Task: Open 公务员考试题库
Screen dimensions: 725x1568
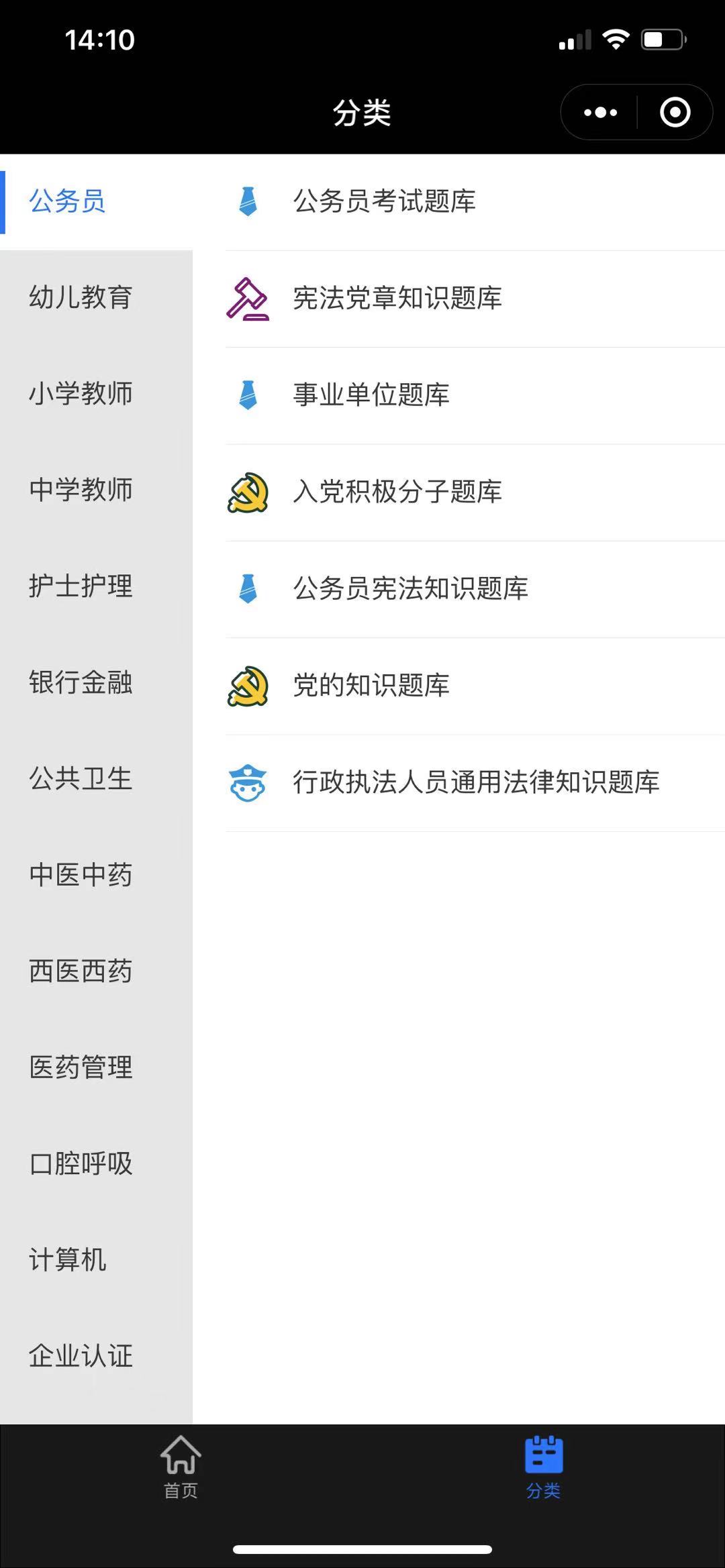Action: point(475,202)
